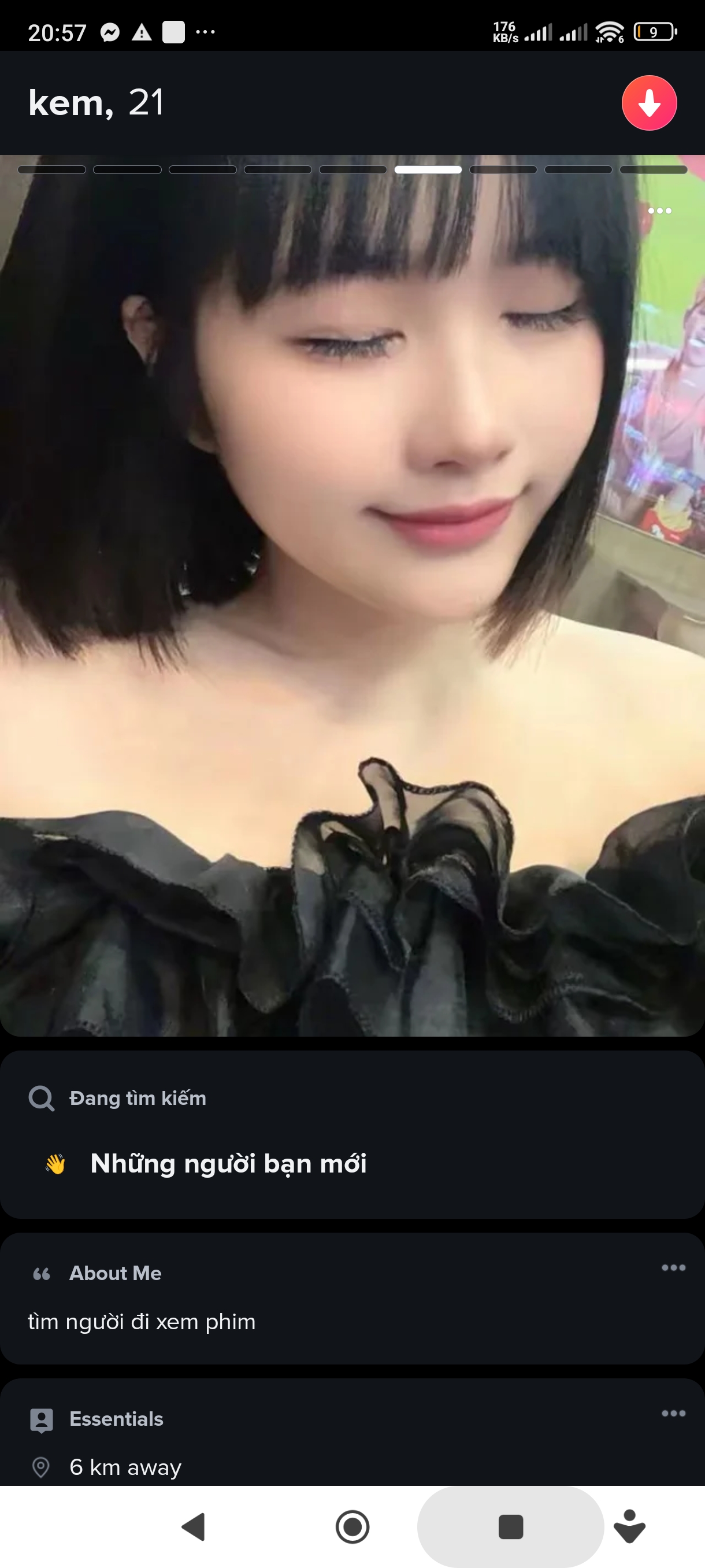Tap the accessibility shortcut in the navigation bar
Image resolution: width=705 pixels, height=1568 pixels.
[629, 1526]
